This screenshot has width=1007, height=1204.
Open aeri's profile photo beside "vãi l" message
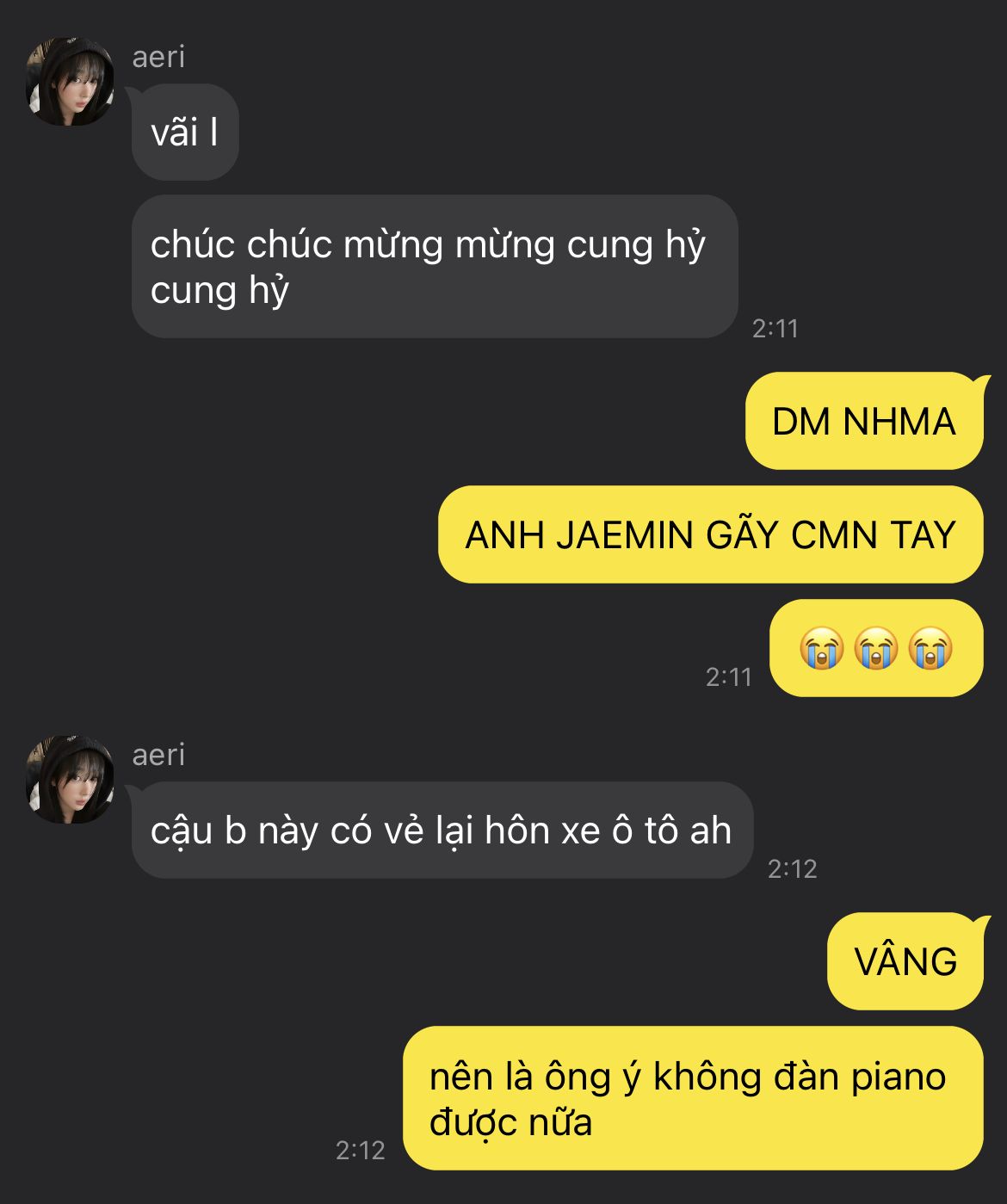pyautogui.click(x=70, y=82)
